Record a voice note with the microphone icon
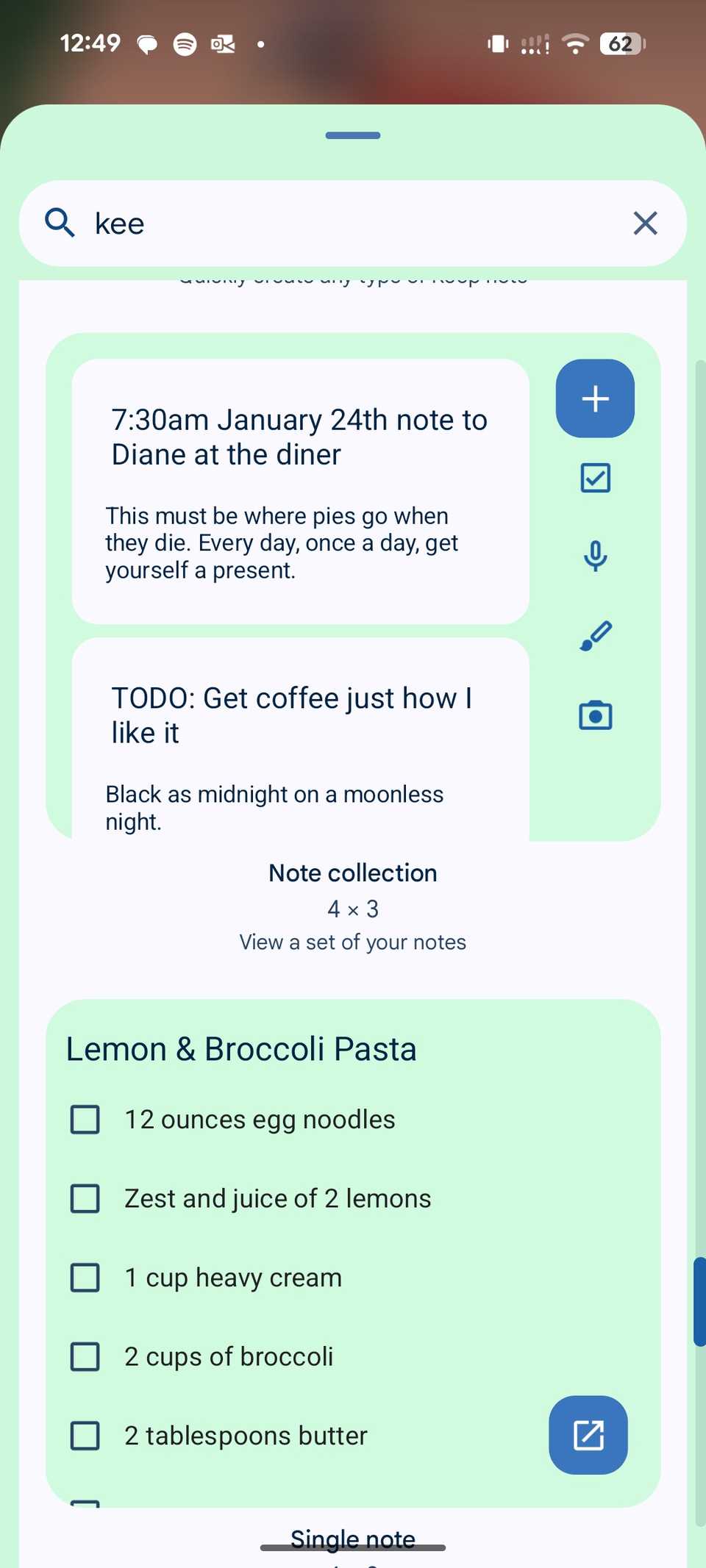This screenshot has height=1568, width=706. pos(595,556)
